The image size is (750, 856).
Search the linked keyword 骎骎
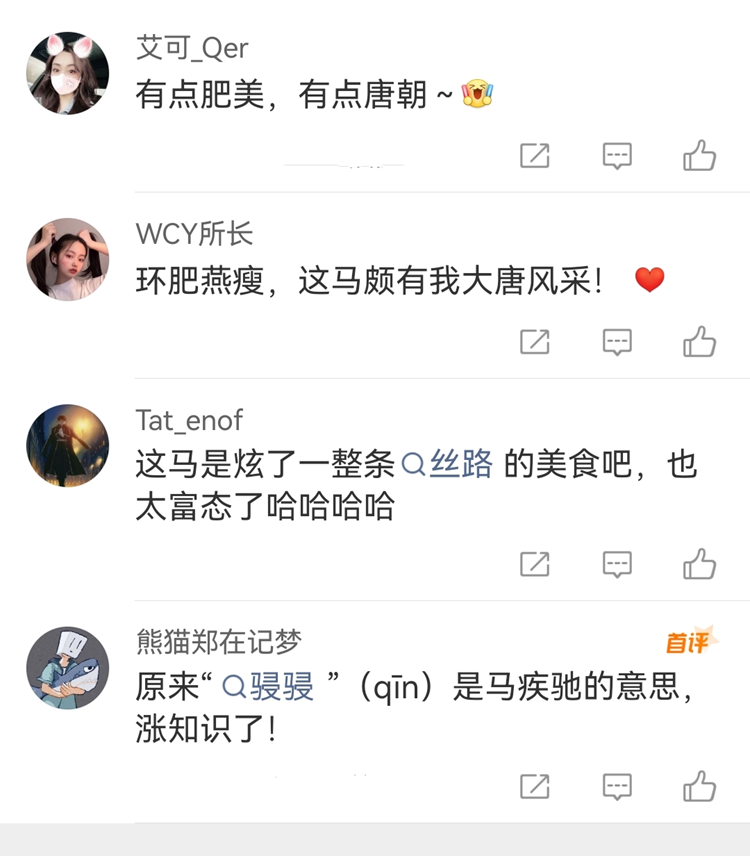pyautogui.click(x=269, y=686)
